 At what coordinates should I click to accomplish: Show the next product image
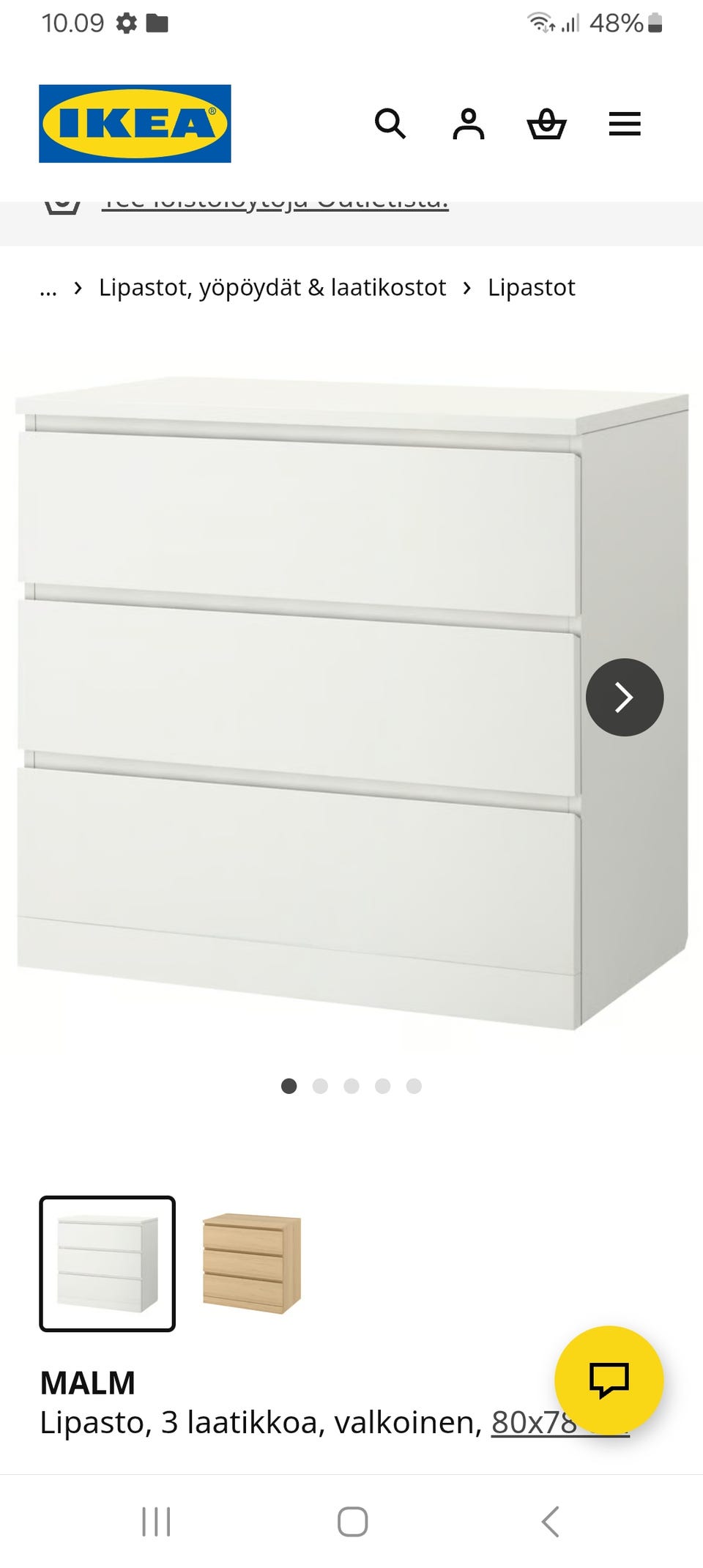coord(624,698)
